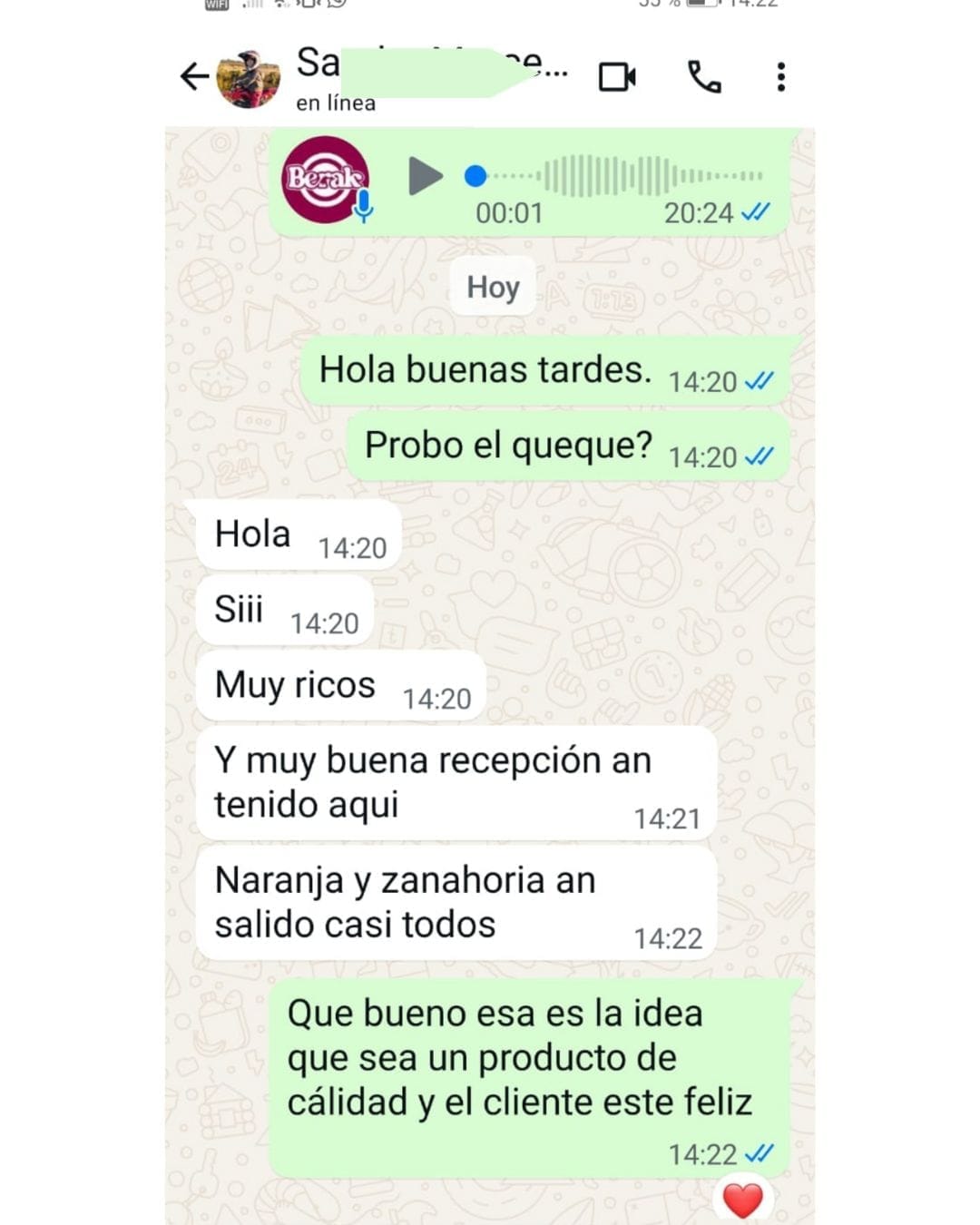The image size is (980, 1225).
Task: Start a voice call
Action: coord(704,77)
